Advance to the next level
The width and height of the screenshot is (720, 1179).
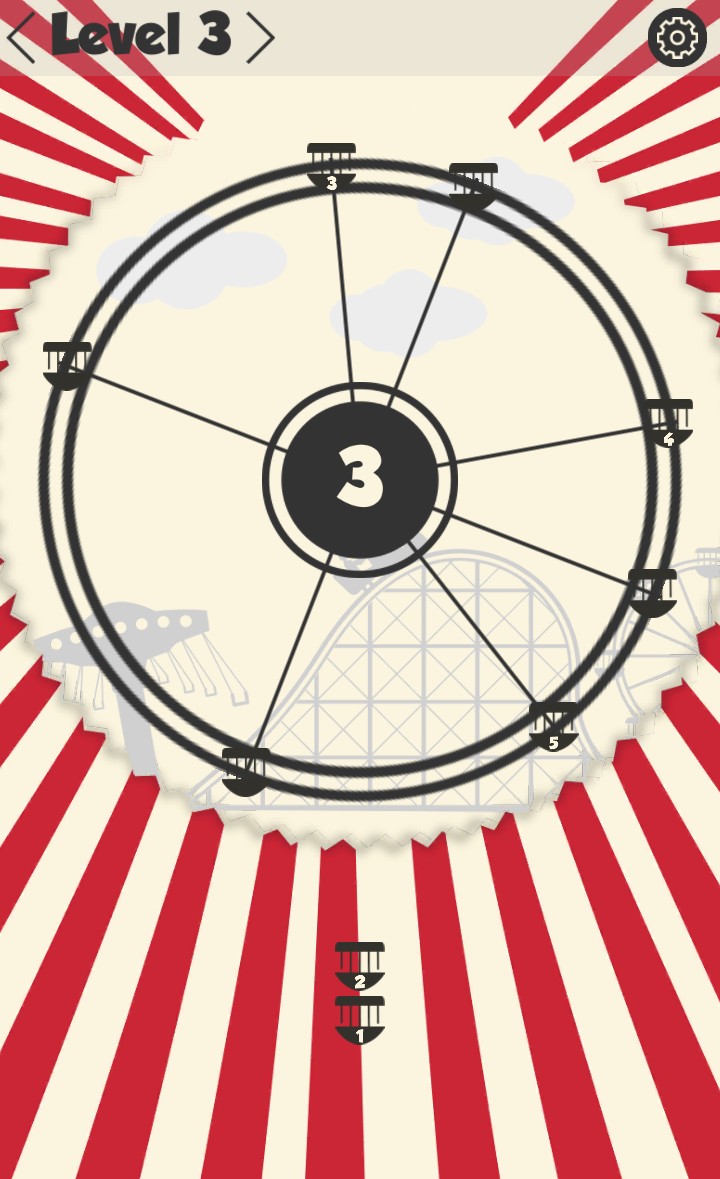(261, 37)
